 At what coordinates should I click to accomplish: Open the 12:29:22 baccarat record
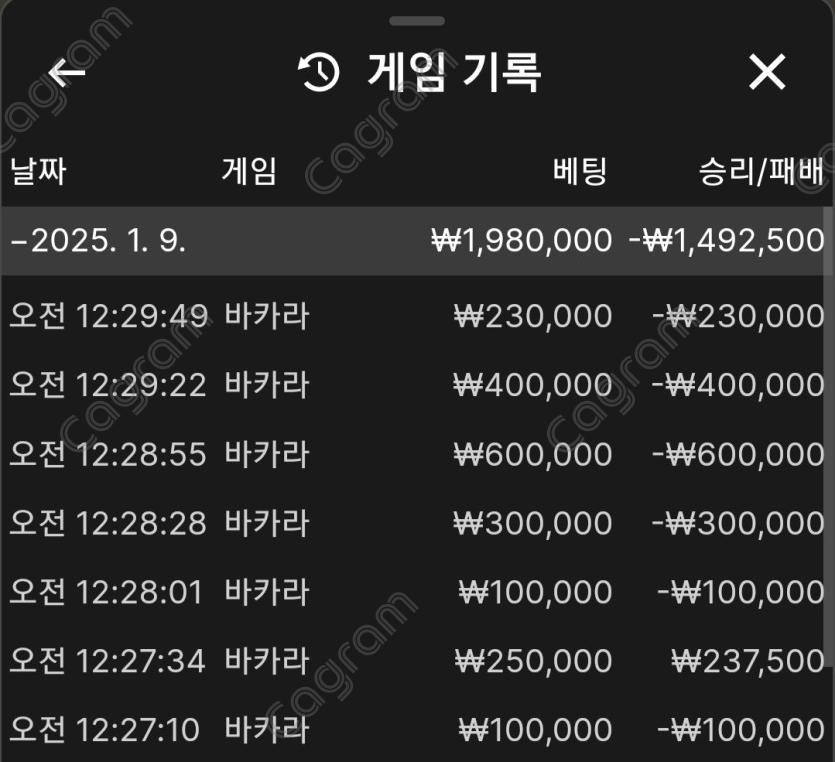click(415, 385)
